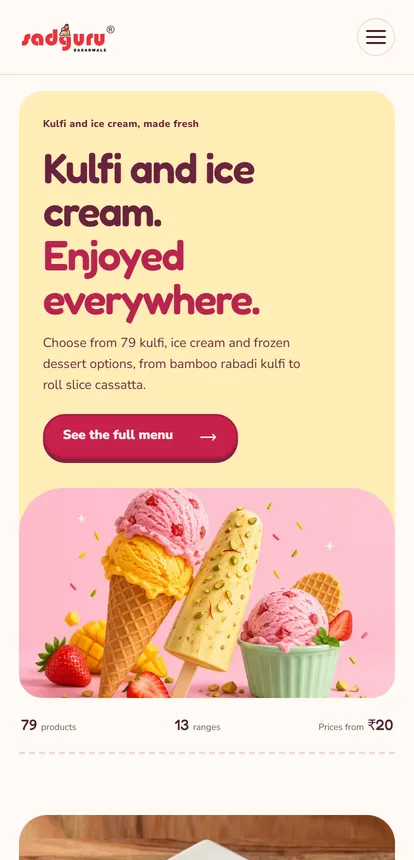
Task: Go to homepage via the Sadguru logo
Action: (68, 38)
